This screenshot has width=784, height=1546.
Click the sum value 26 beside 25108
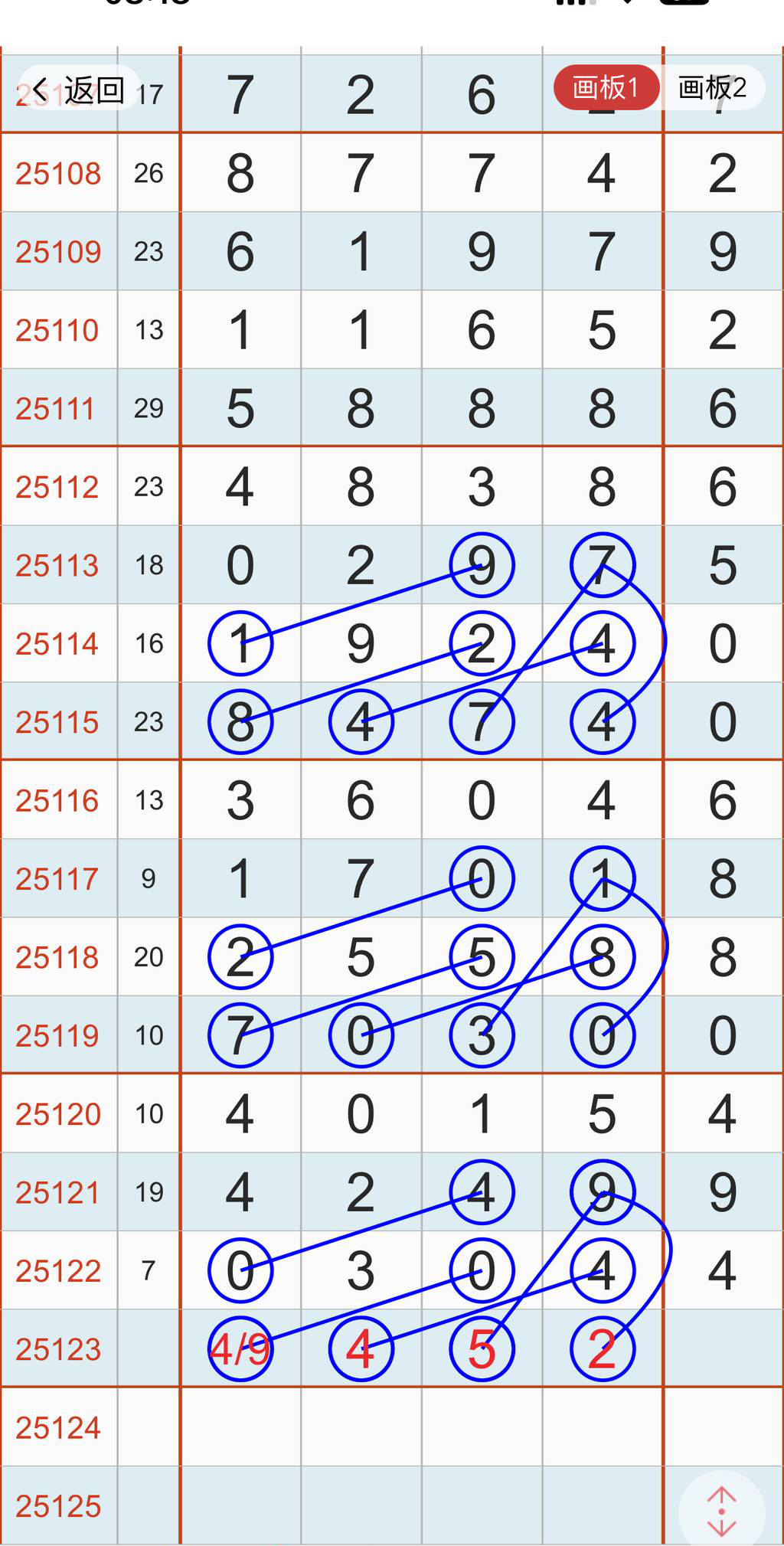(150, 174)
